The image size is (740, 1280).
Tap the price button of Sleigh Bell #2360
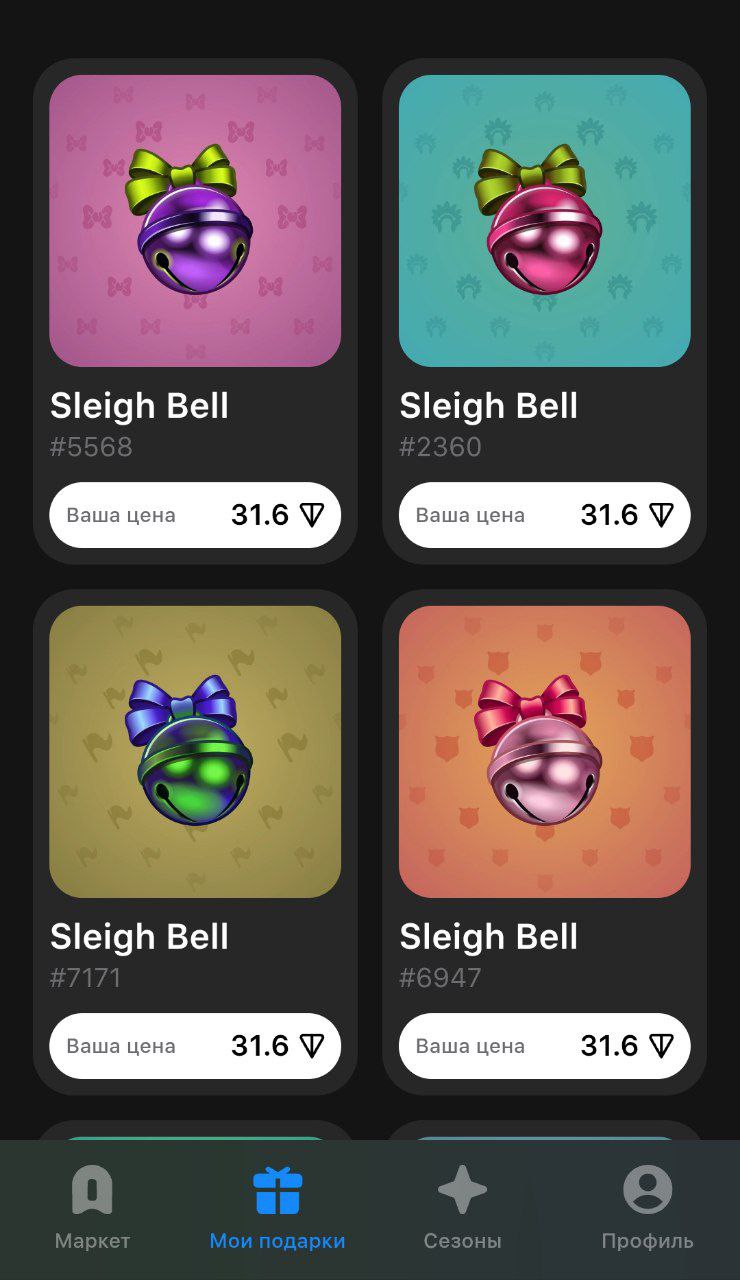point(544,515)
